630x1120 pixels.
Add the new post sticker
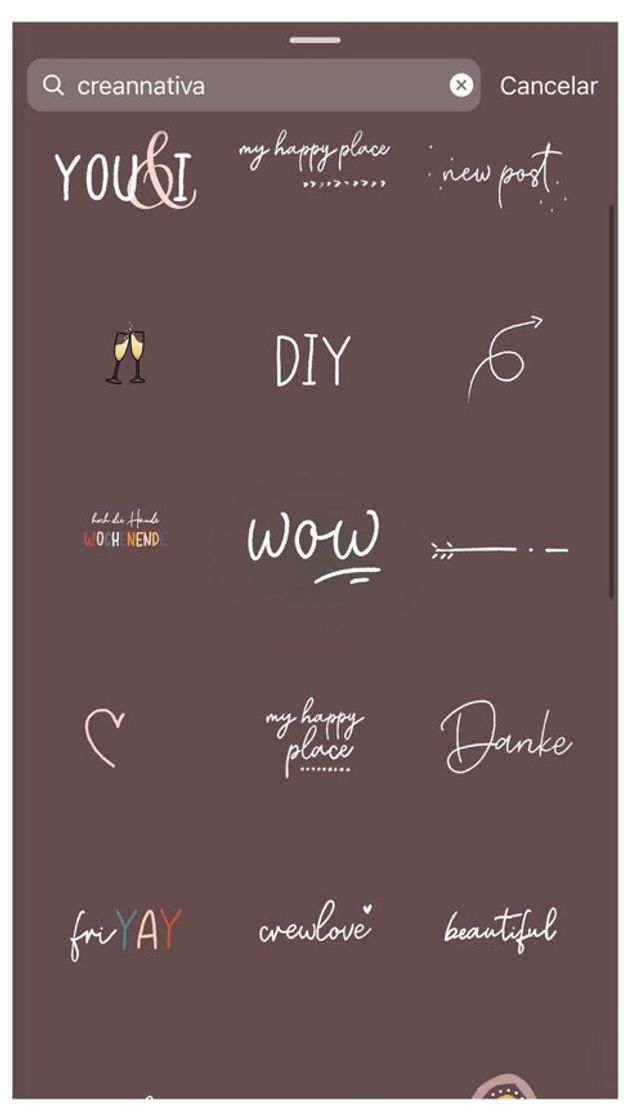(x=497, y=173)
